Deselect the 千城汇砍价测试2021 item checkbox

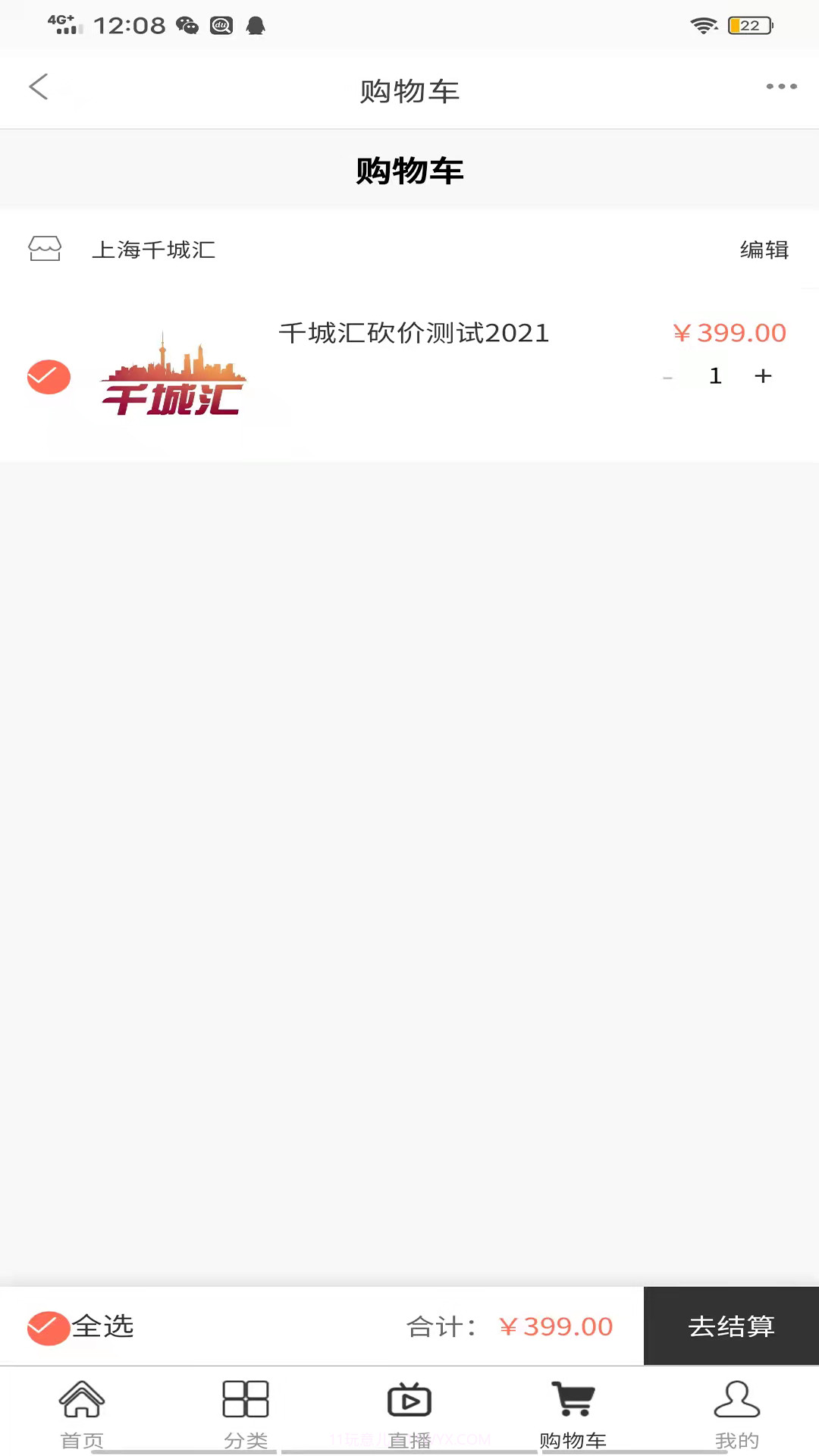pyautogui.click(x=49, y=376)
